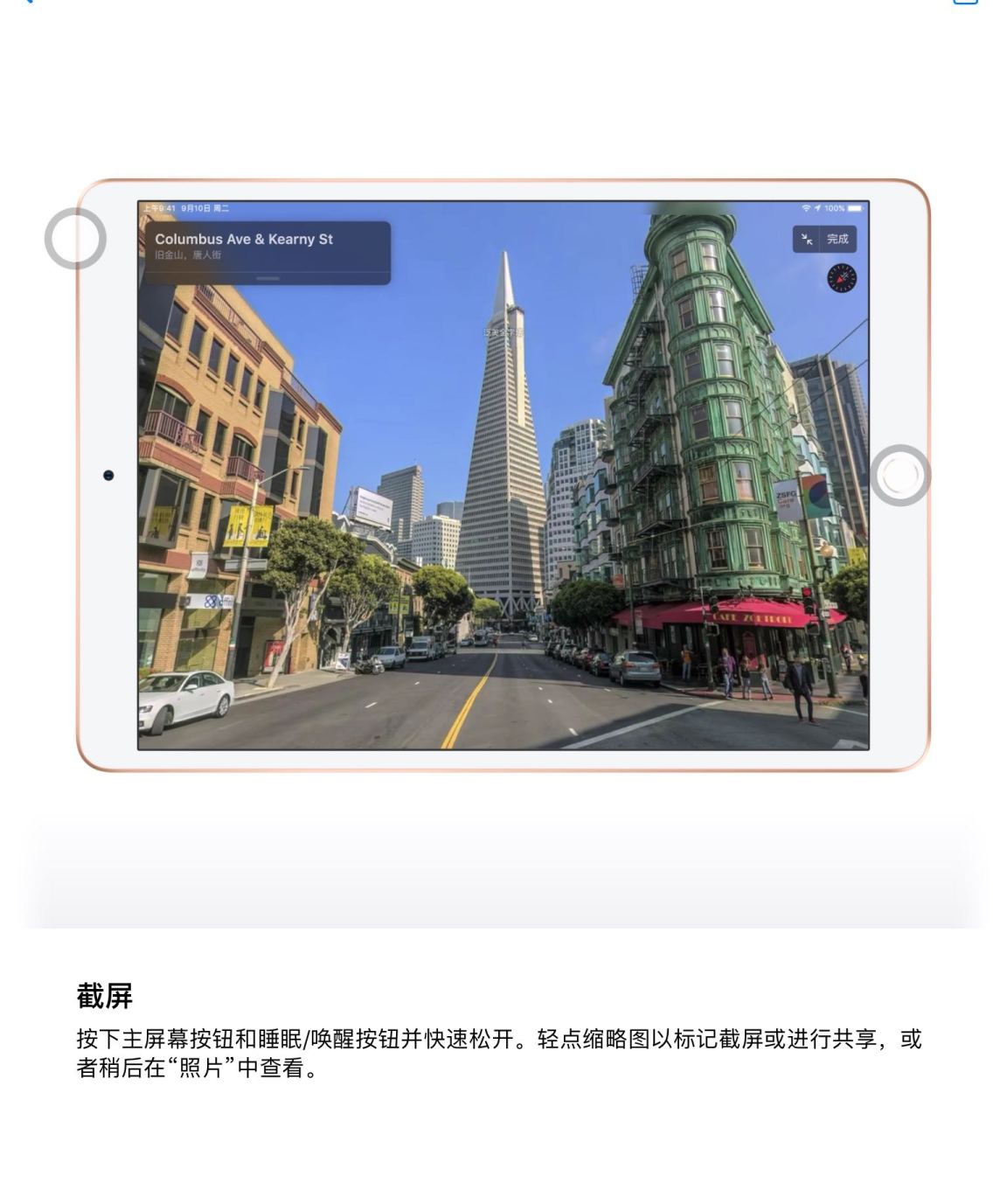The width and height of the screenshot is (1007, 1204).
Task: Go back using the top-left arrow
Action: coord(26,2)
